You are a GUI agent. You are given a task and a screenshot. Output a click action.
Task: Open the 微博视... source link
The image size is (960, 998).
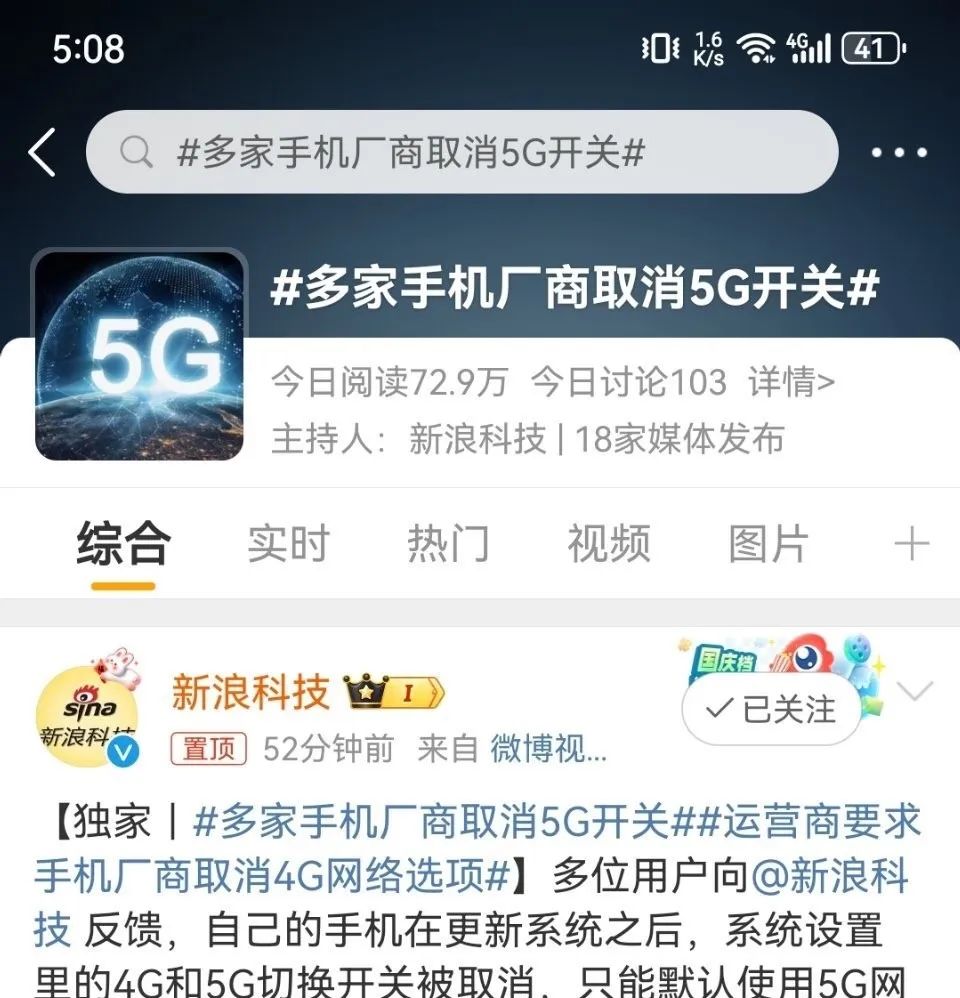548,749
